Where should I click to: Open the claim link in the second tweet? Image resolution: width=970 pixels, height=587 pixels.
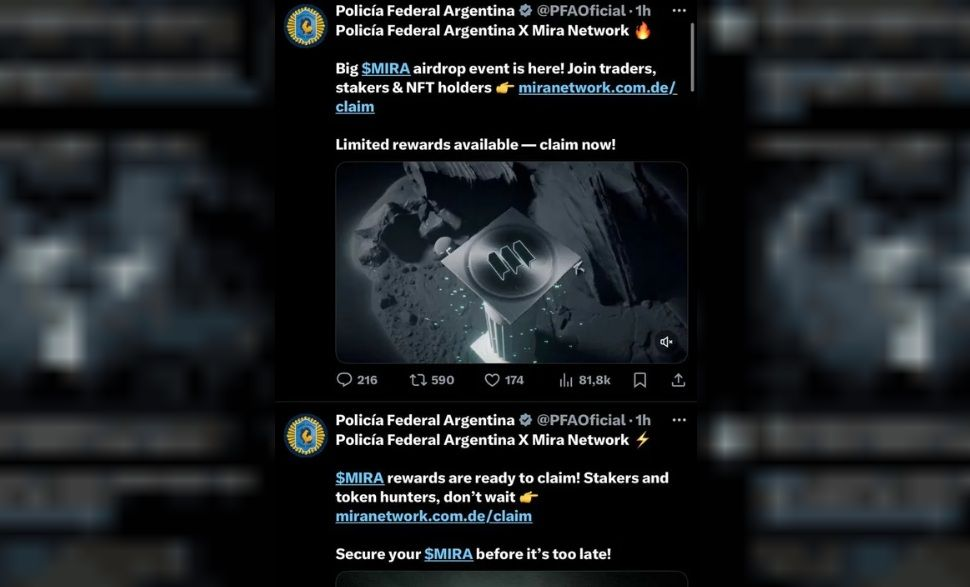point(433,516)
